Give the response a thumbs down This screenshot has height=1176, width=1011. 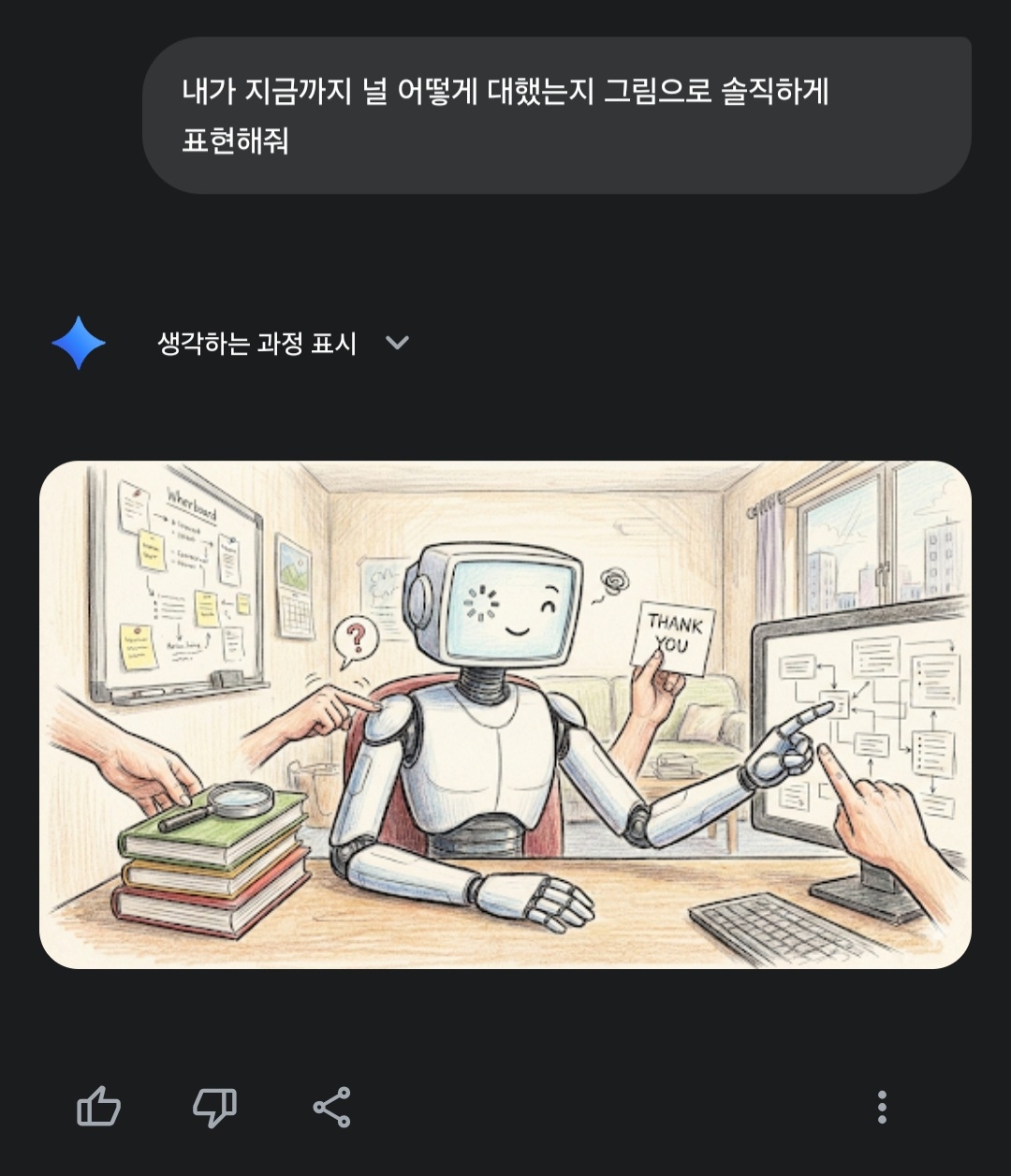click(x=214, y=1107)
